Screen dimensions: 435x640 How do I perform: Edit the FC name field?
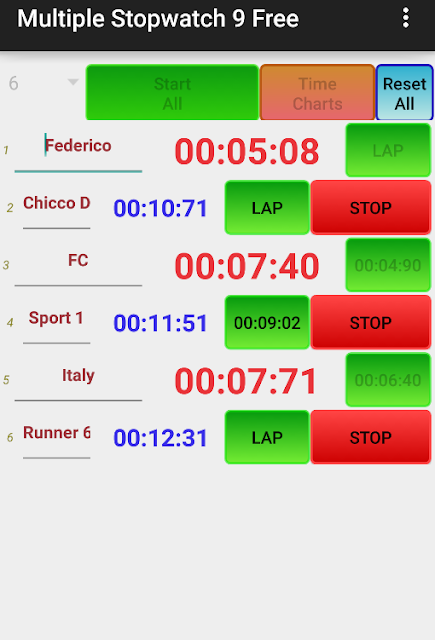(78, 264)
